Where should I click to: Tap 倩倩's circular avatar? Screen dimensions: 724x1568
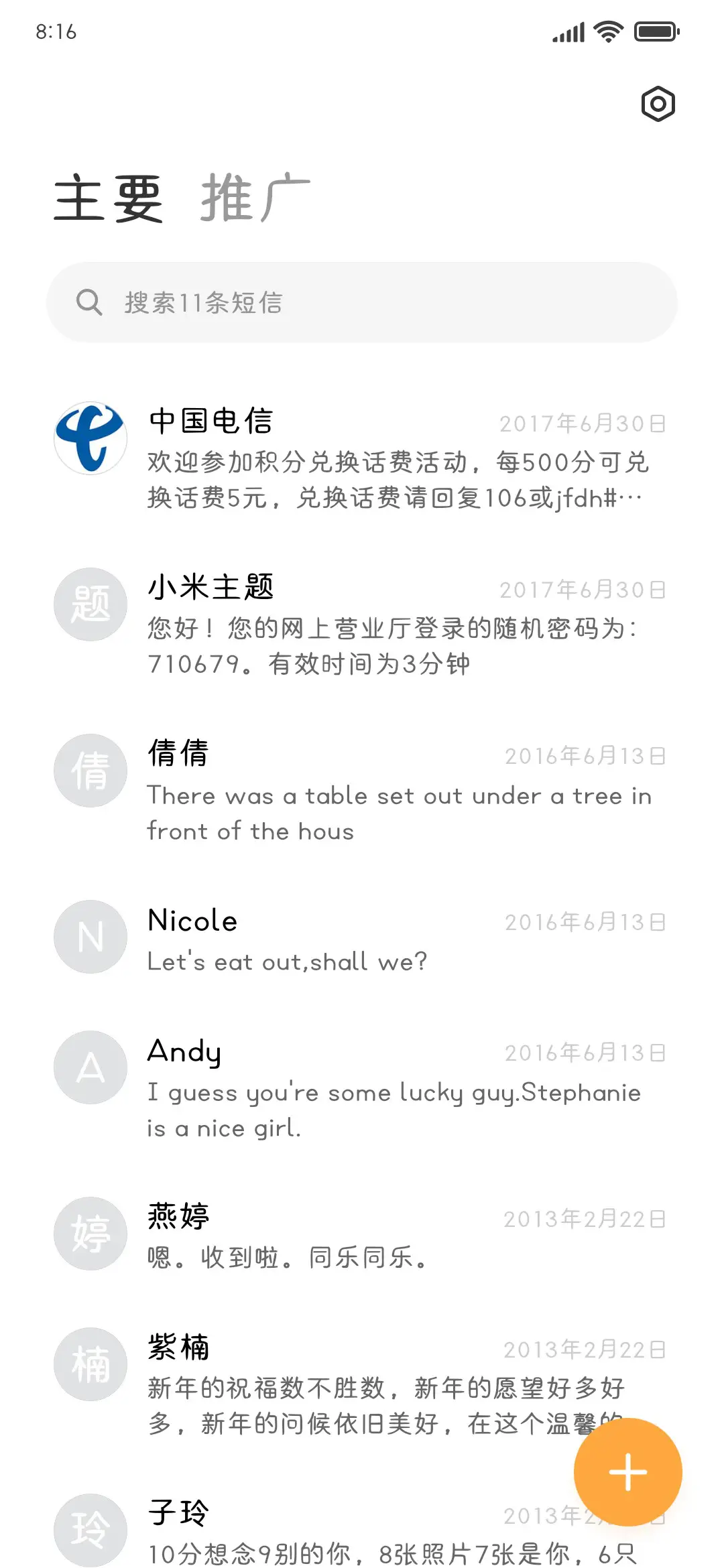pos(90,771)
